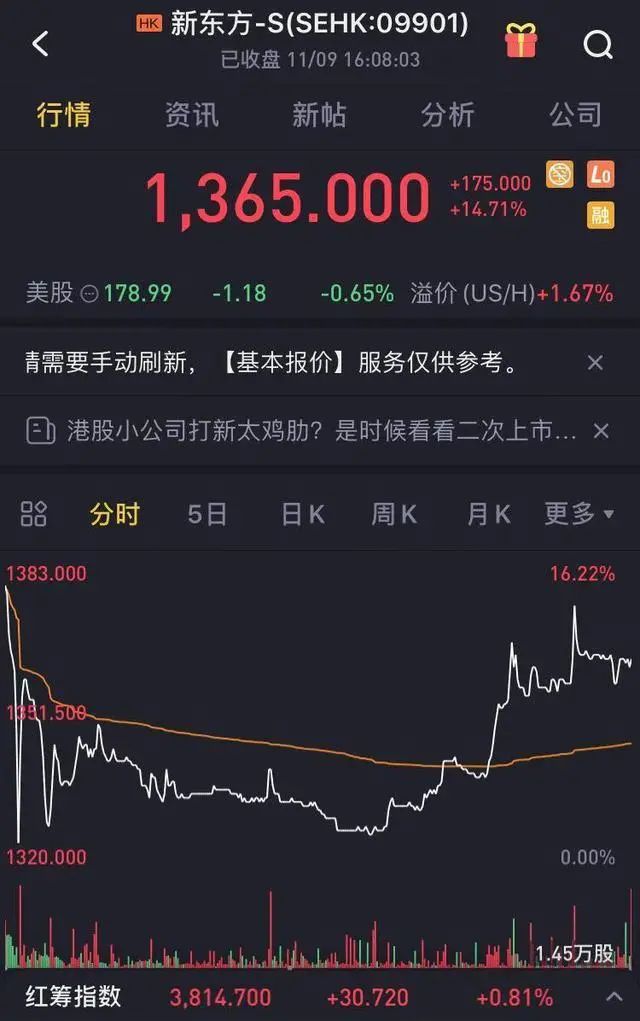Select the 行情 tab
The image size is (640, 1021).
tap(64, 115)
